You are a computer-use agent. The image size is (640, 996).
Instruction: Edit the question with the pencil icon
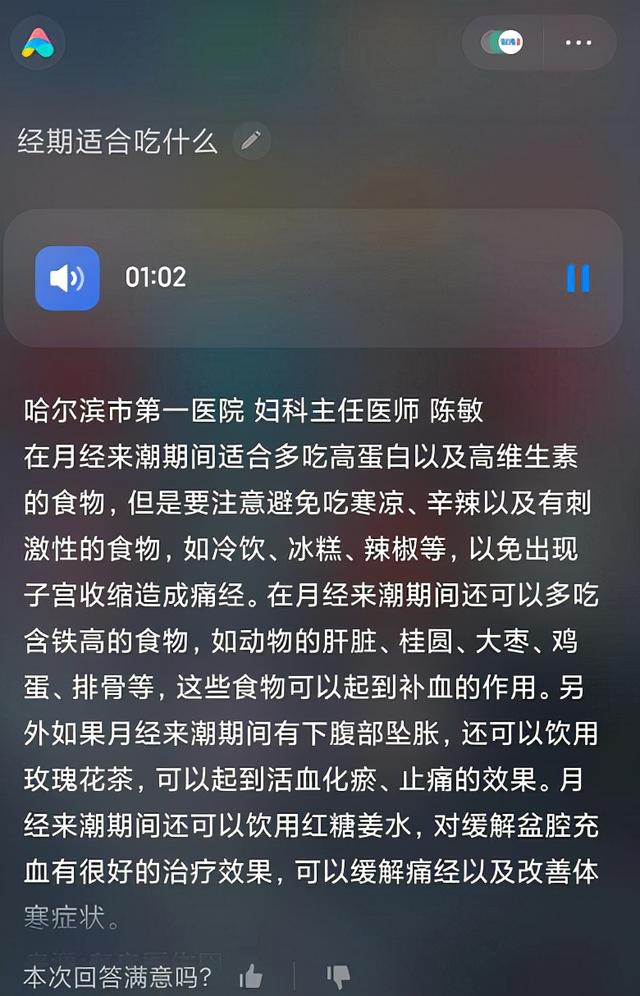(251, 140)
